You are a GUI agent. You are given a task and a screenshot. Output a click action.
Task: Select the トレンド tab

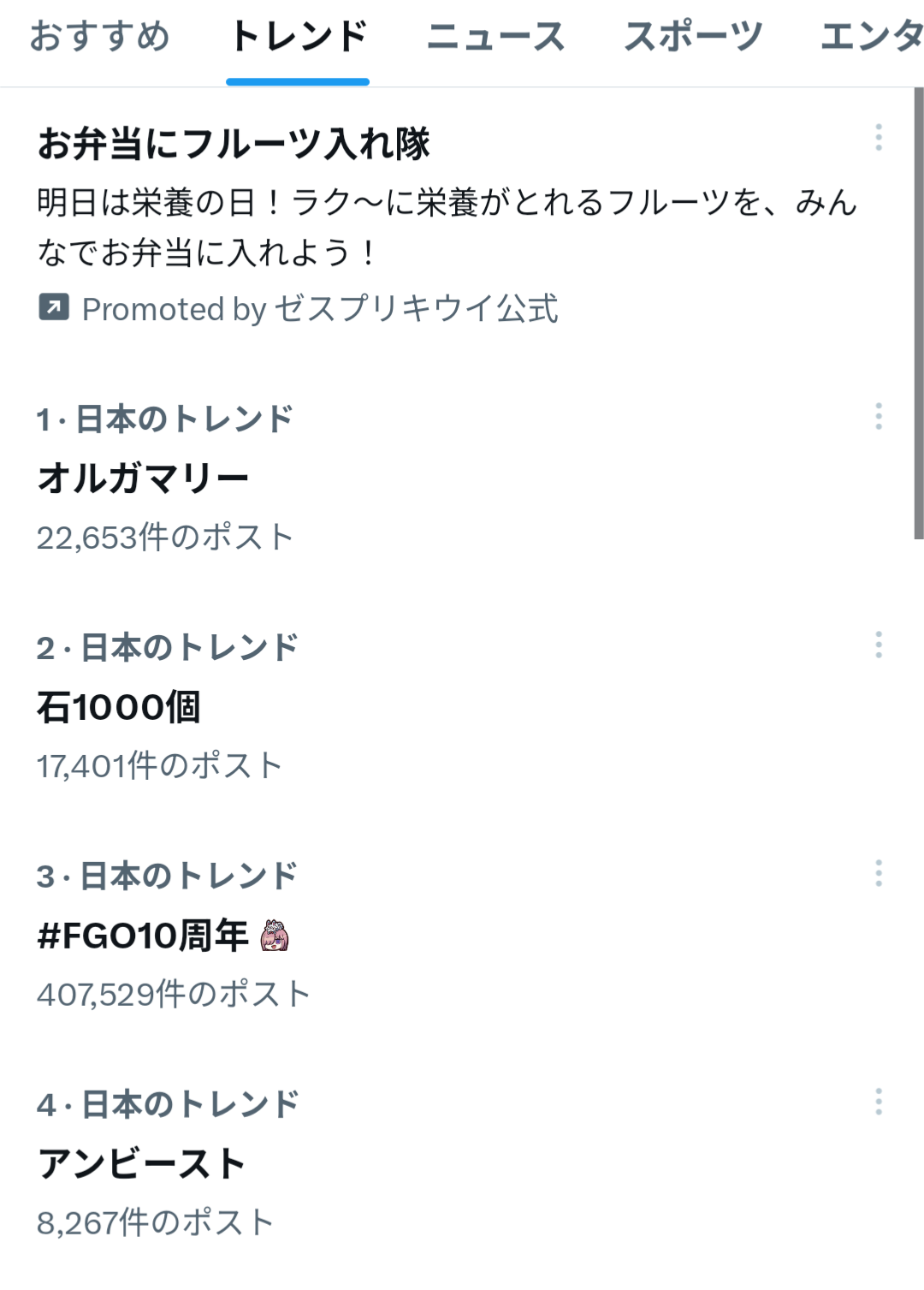[298, 38]
